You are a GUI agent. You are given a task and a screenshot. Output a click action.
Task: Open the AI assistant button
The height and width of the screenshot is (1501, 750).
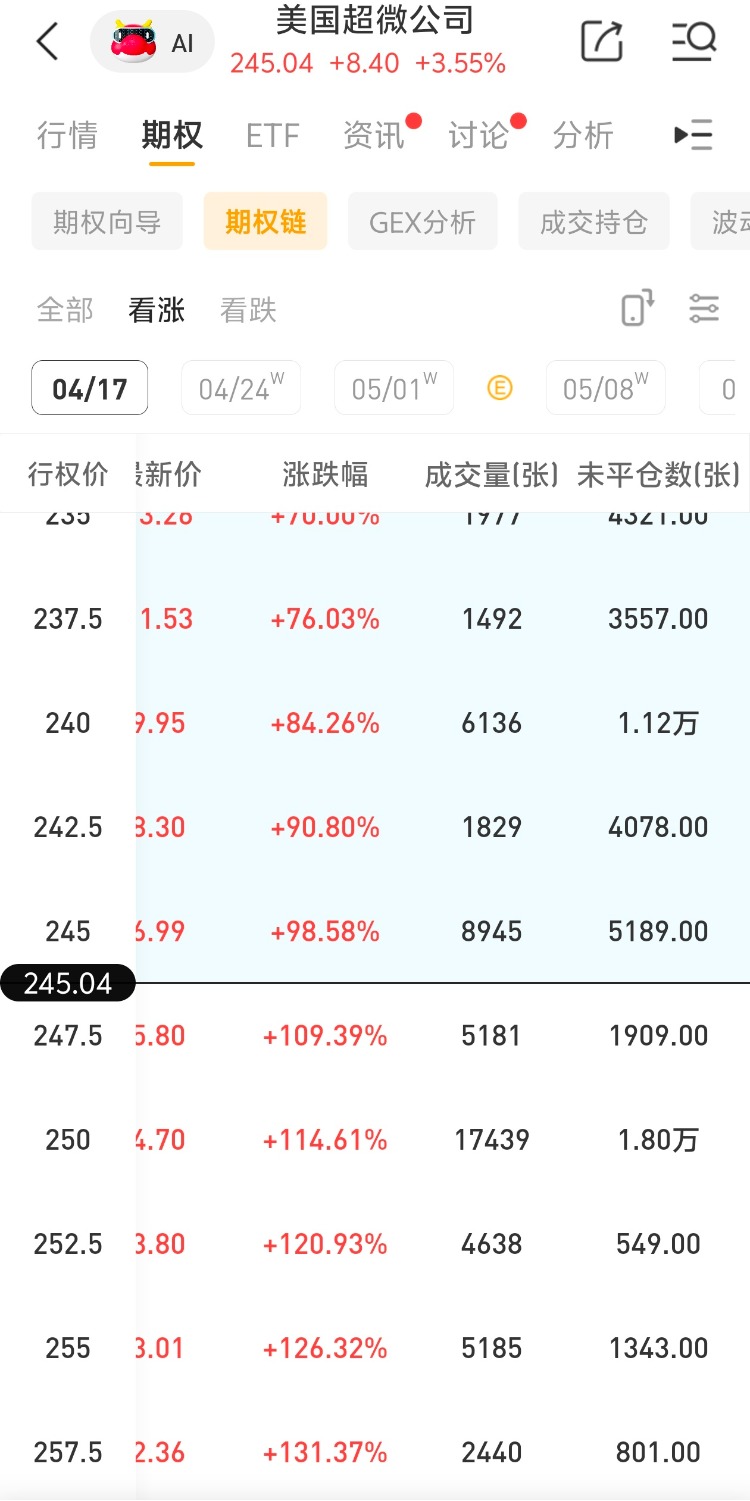[152, 43]
